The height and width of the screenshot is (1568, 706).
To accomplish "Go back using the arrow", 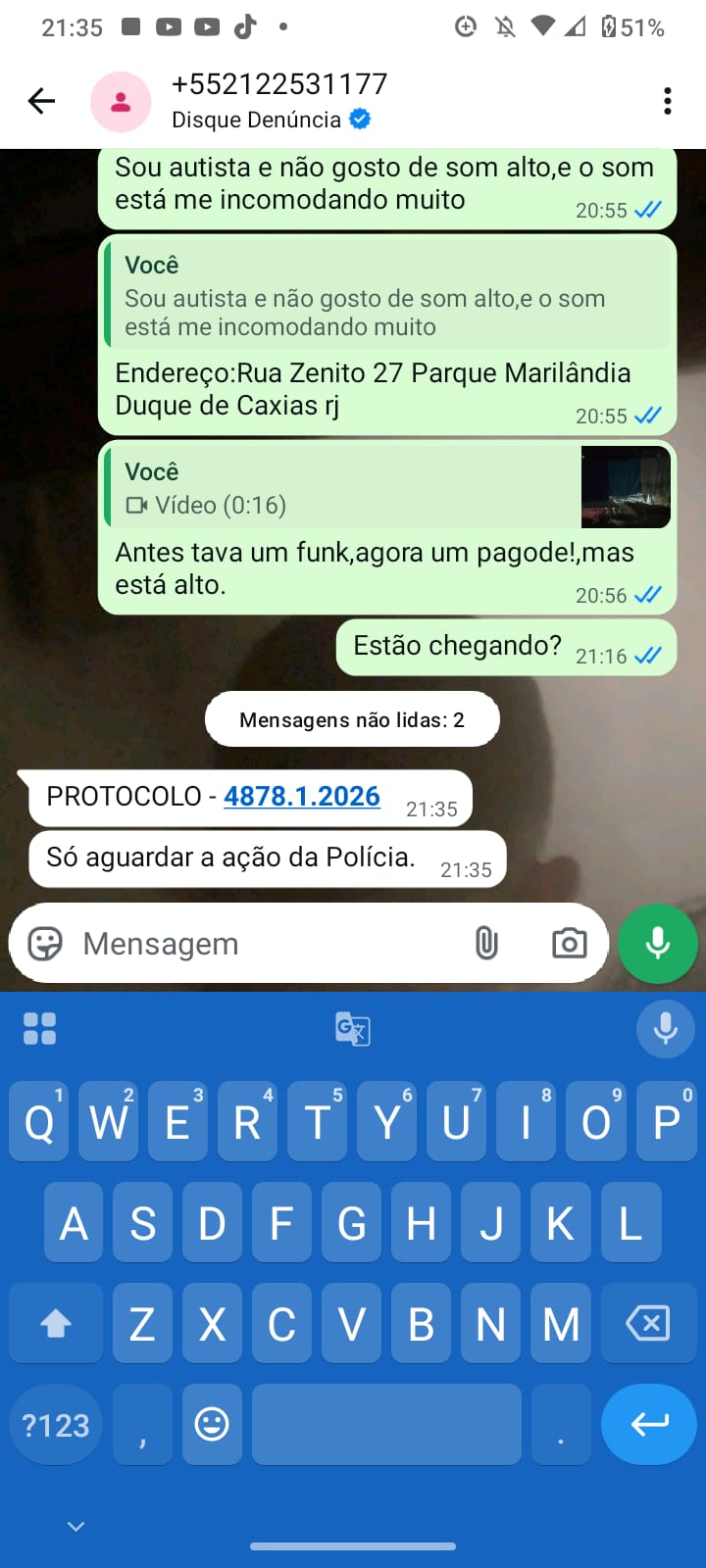I will [x=41, y=101].
